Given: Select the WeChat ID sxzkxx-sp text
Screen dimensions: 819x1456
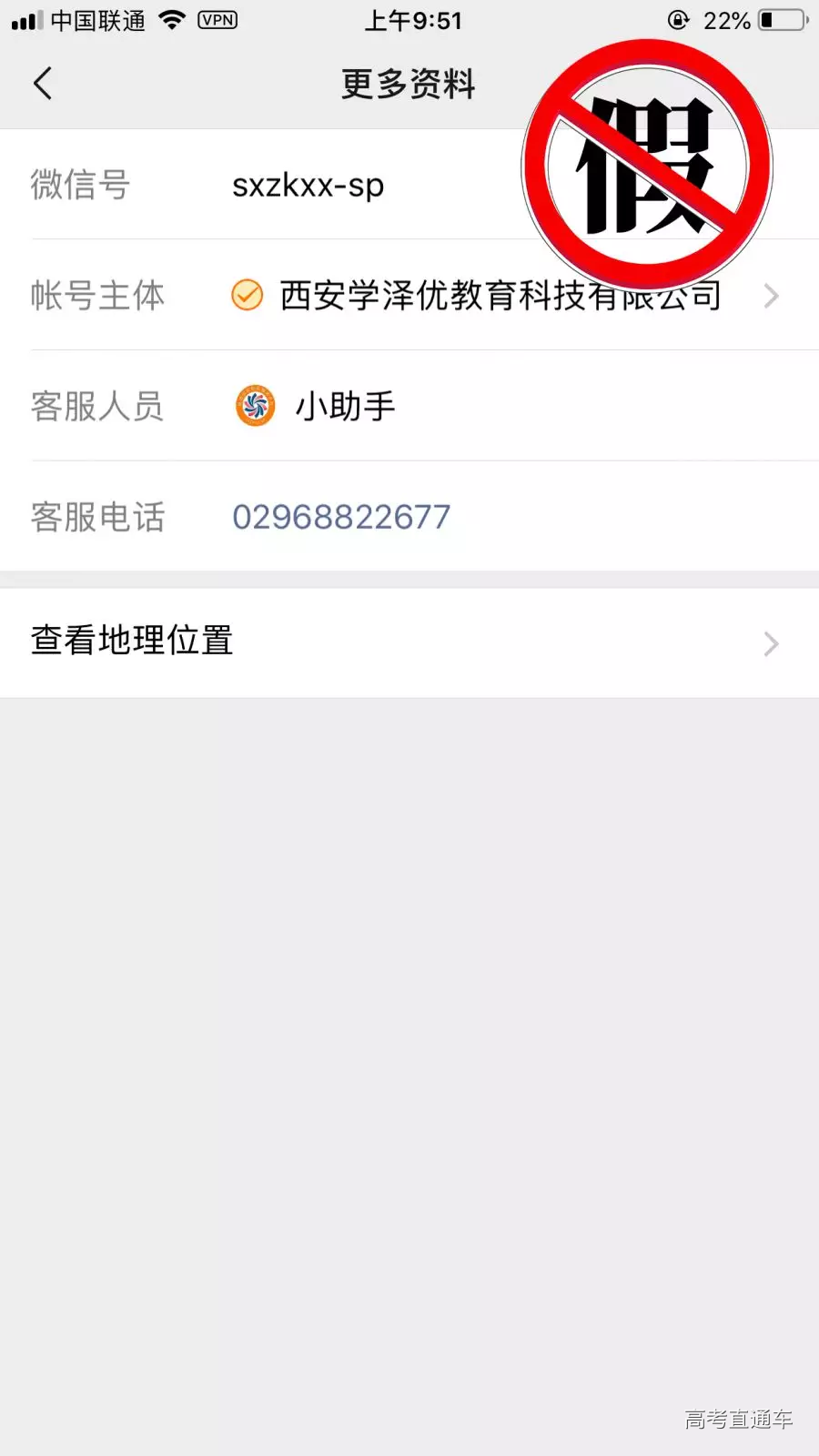Looking at the screenshot, I should tap(308, 186).
